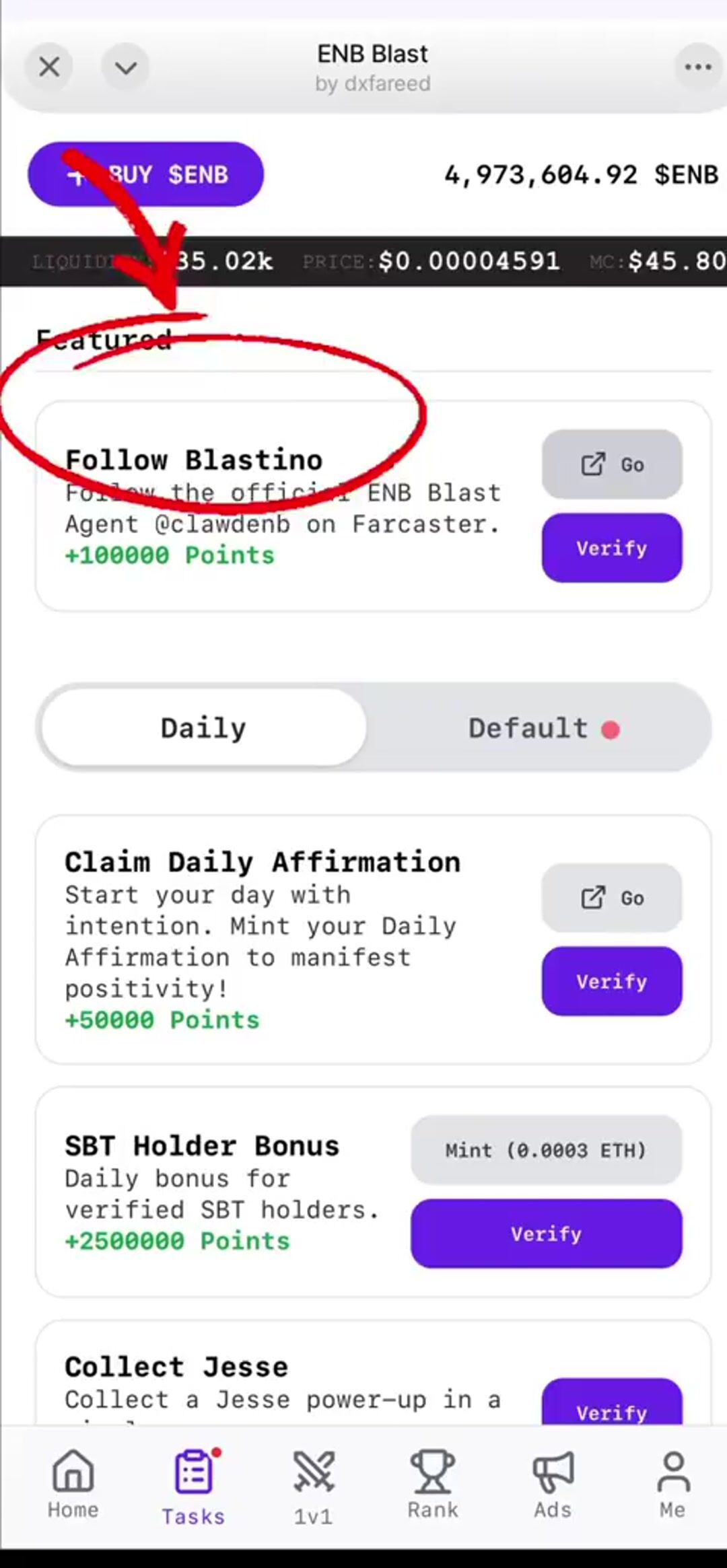The width and height of the screenshot is (727, 1568).
Task: Verify the Claim Daily Affirmation task
Action: (612, 981)
